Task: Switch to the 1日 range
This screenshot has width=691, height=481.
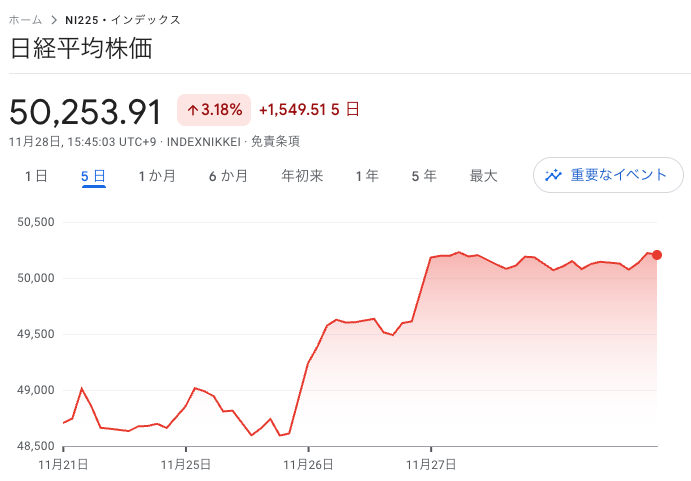Action: pyautogui.click(x=35, y=176)
